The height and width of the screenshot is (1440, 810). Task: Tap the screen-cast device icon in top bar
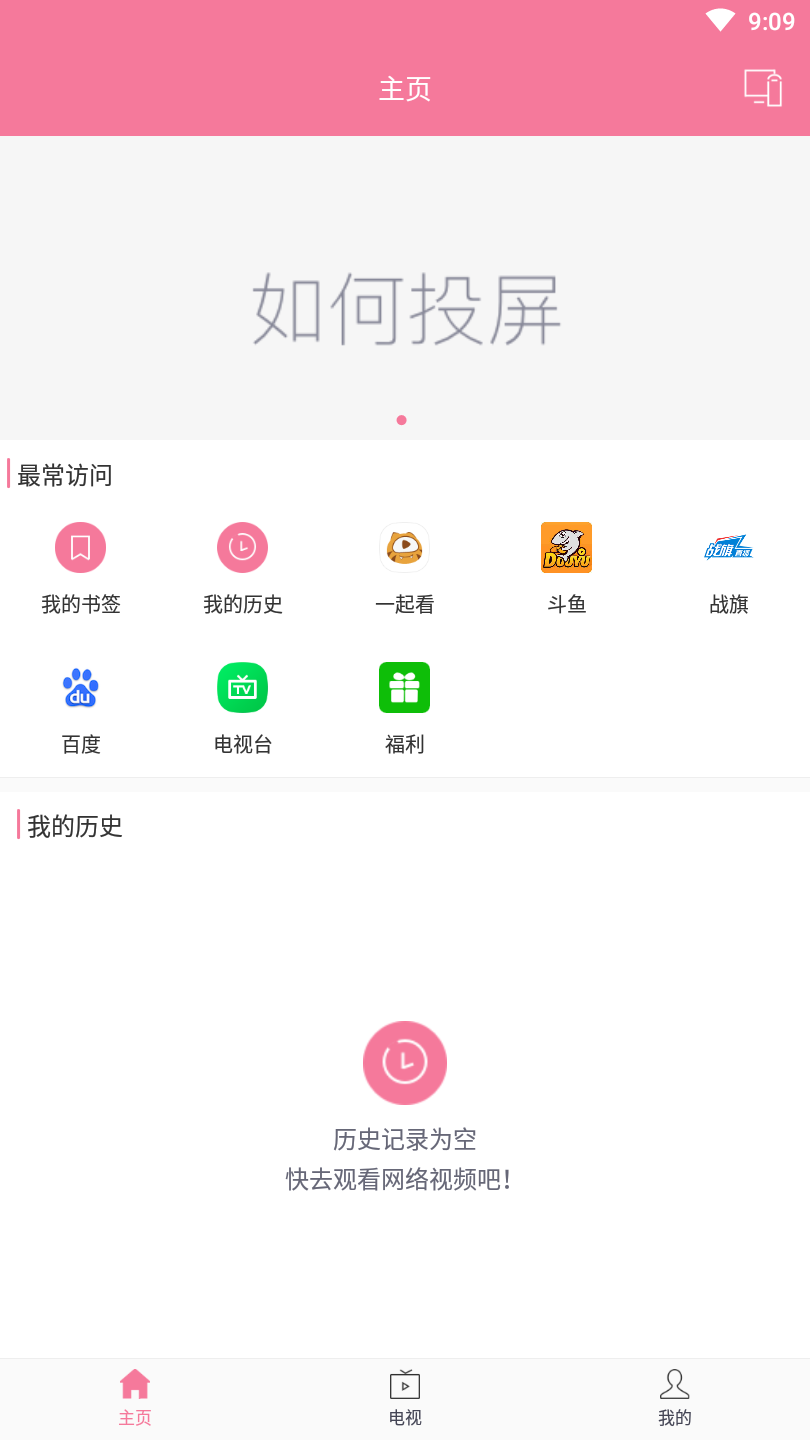tap(763, 88)
